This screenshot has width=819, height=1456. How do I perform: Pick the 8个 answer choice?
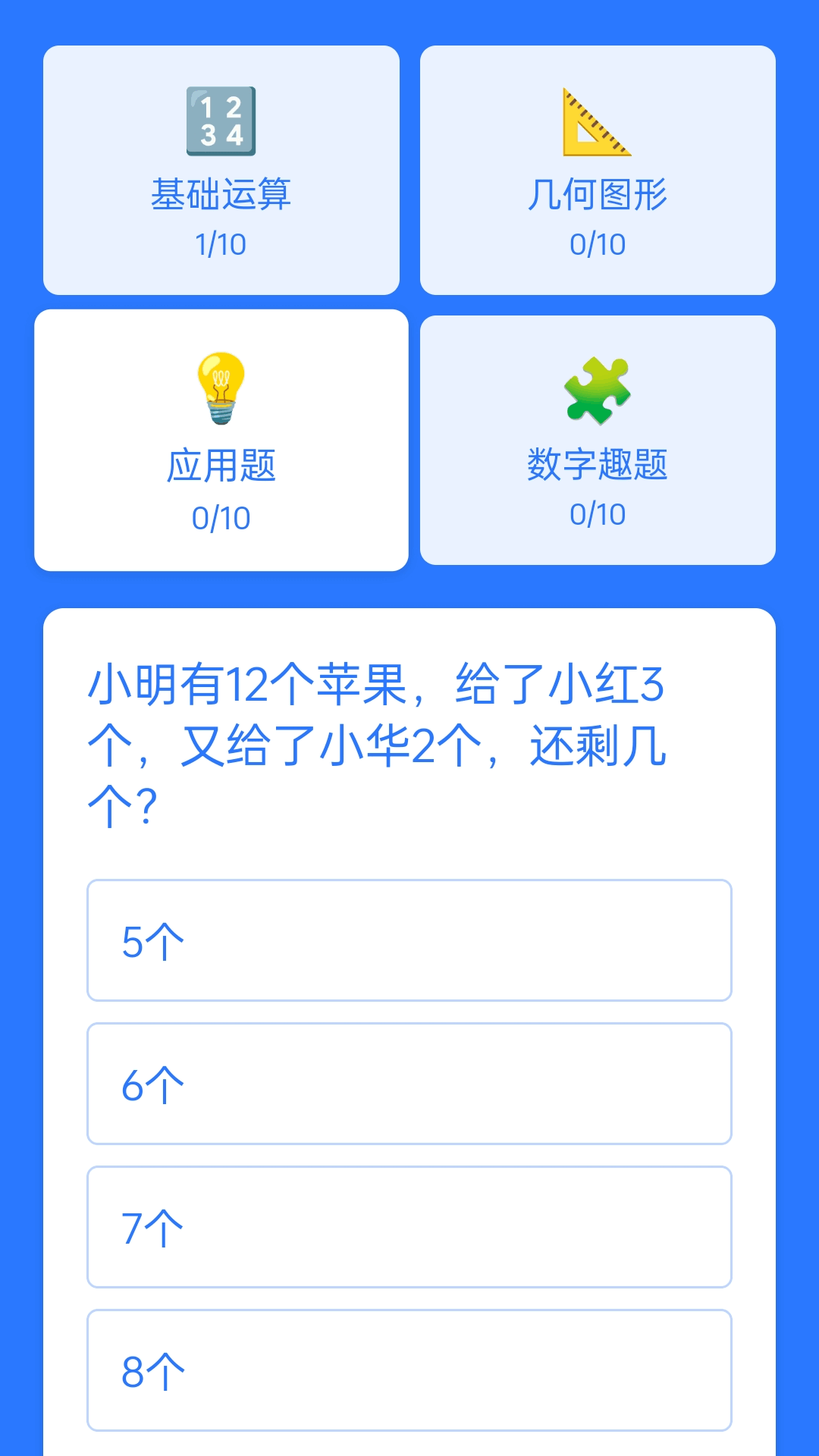coord(409,1370)
